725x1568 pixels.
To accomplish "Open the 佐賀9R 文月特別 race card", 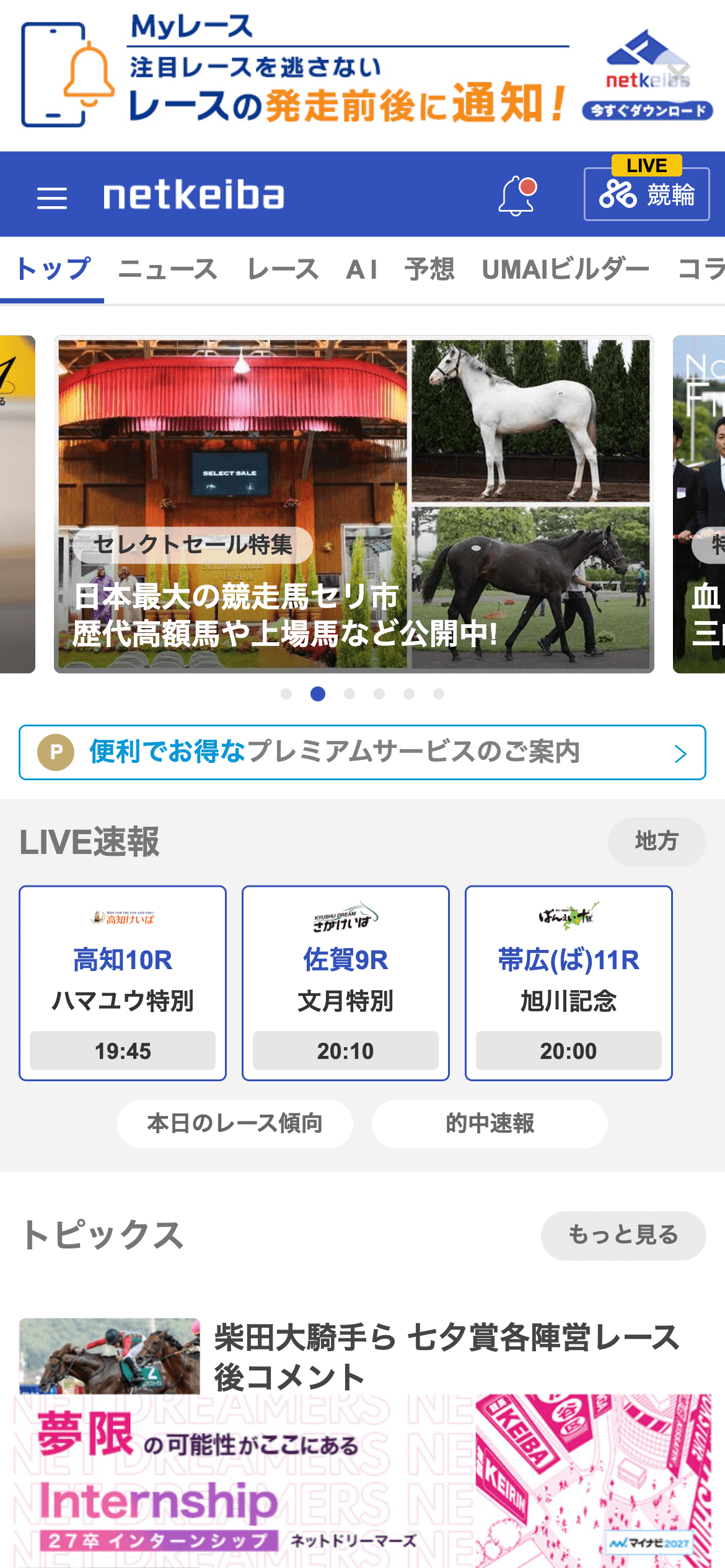I will click(345, 983).
